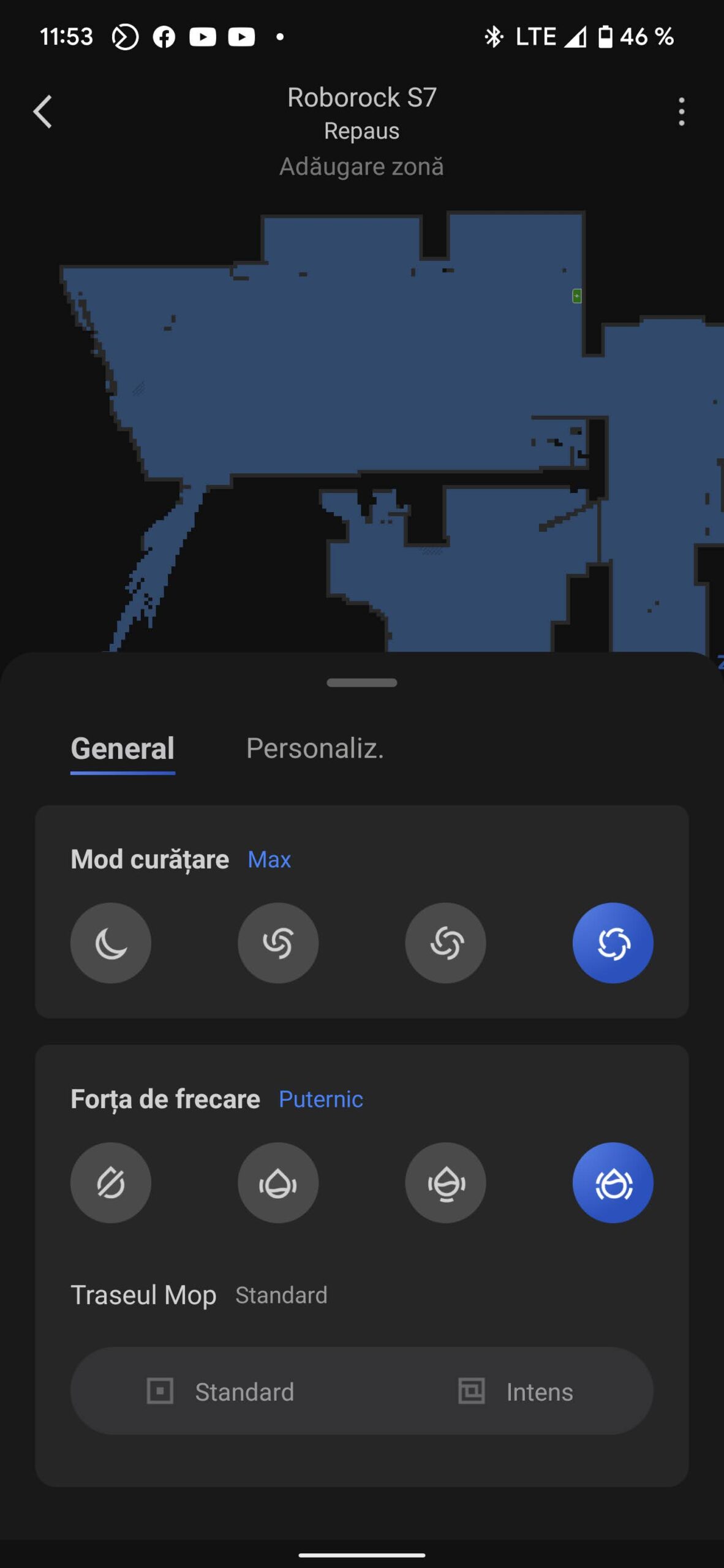Select the Max cleaning mode icon
724x1568 pixels.
tap(613, 943)
